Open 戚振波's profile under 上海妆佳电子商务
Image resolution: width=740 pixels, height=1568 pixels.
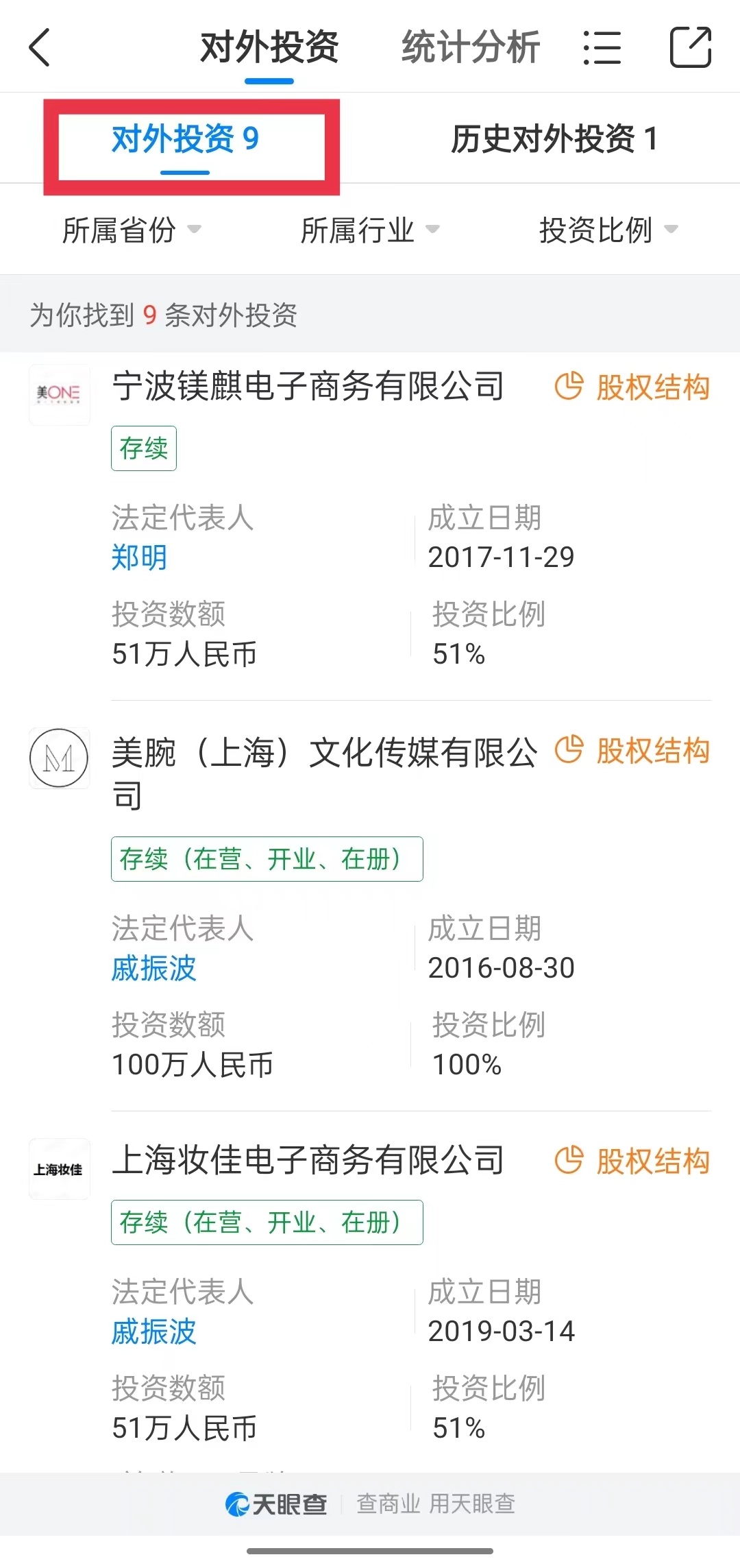153,1331
